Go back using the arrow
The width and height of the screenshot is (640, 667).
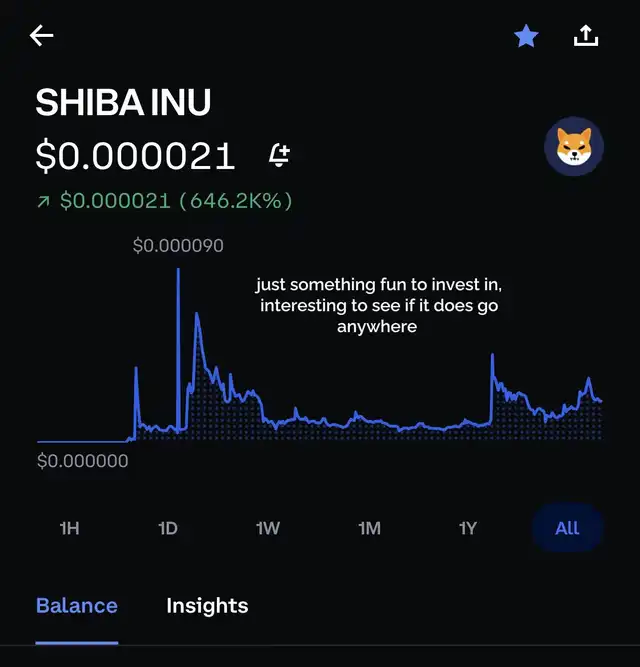point(42,36)
